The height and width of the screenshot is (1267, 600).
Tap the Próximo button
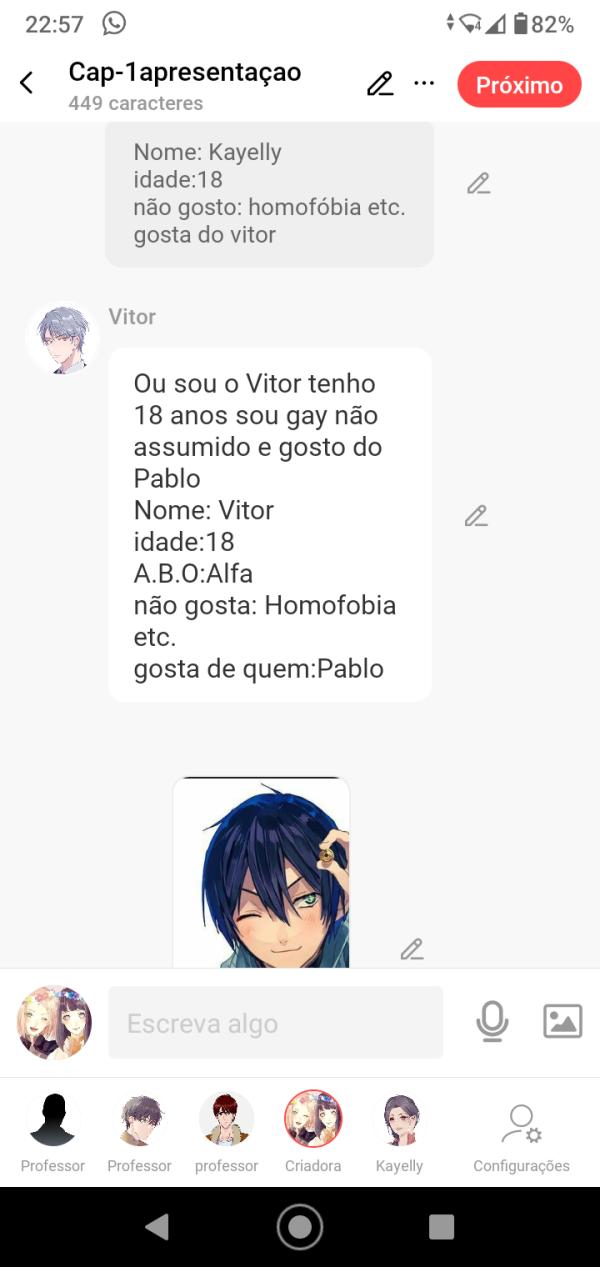click(x=519, y=85)
